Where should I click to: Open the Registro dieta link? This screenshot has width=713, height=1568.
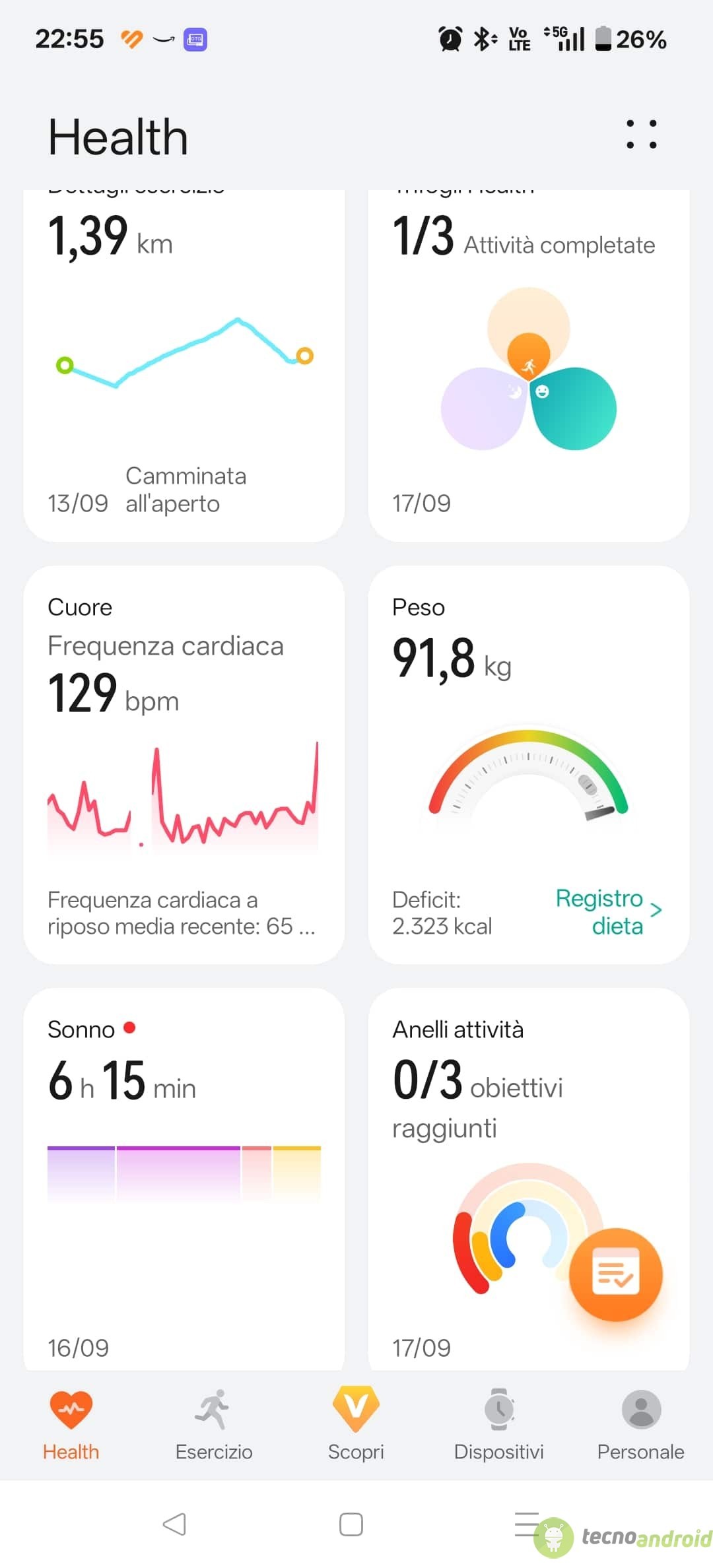[607, 912]
